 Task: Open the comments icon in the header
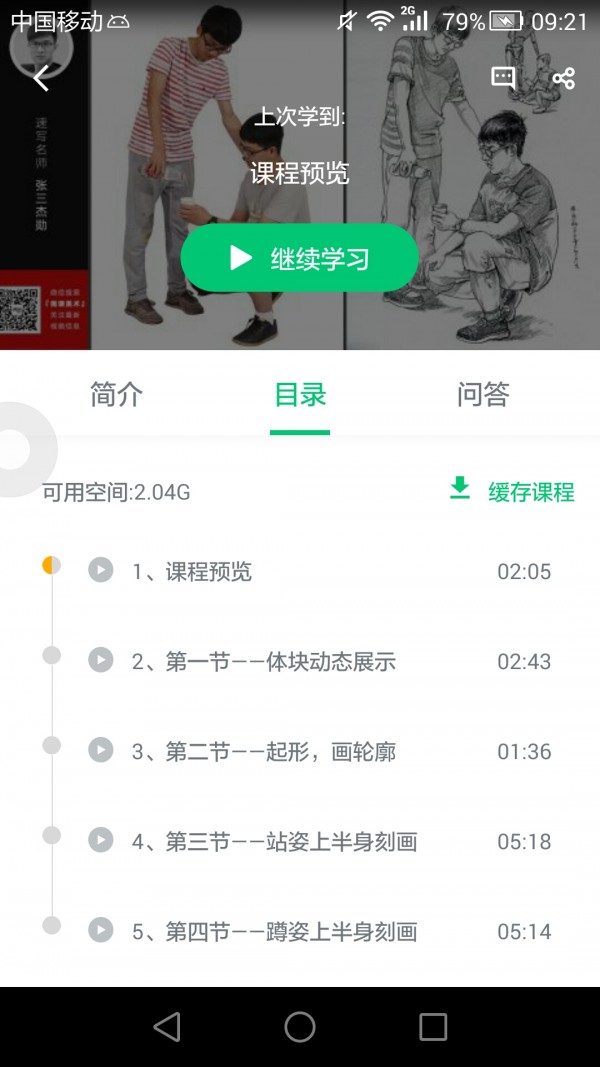[503, 78]
